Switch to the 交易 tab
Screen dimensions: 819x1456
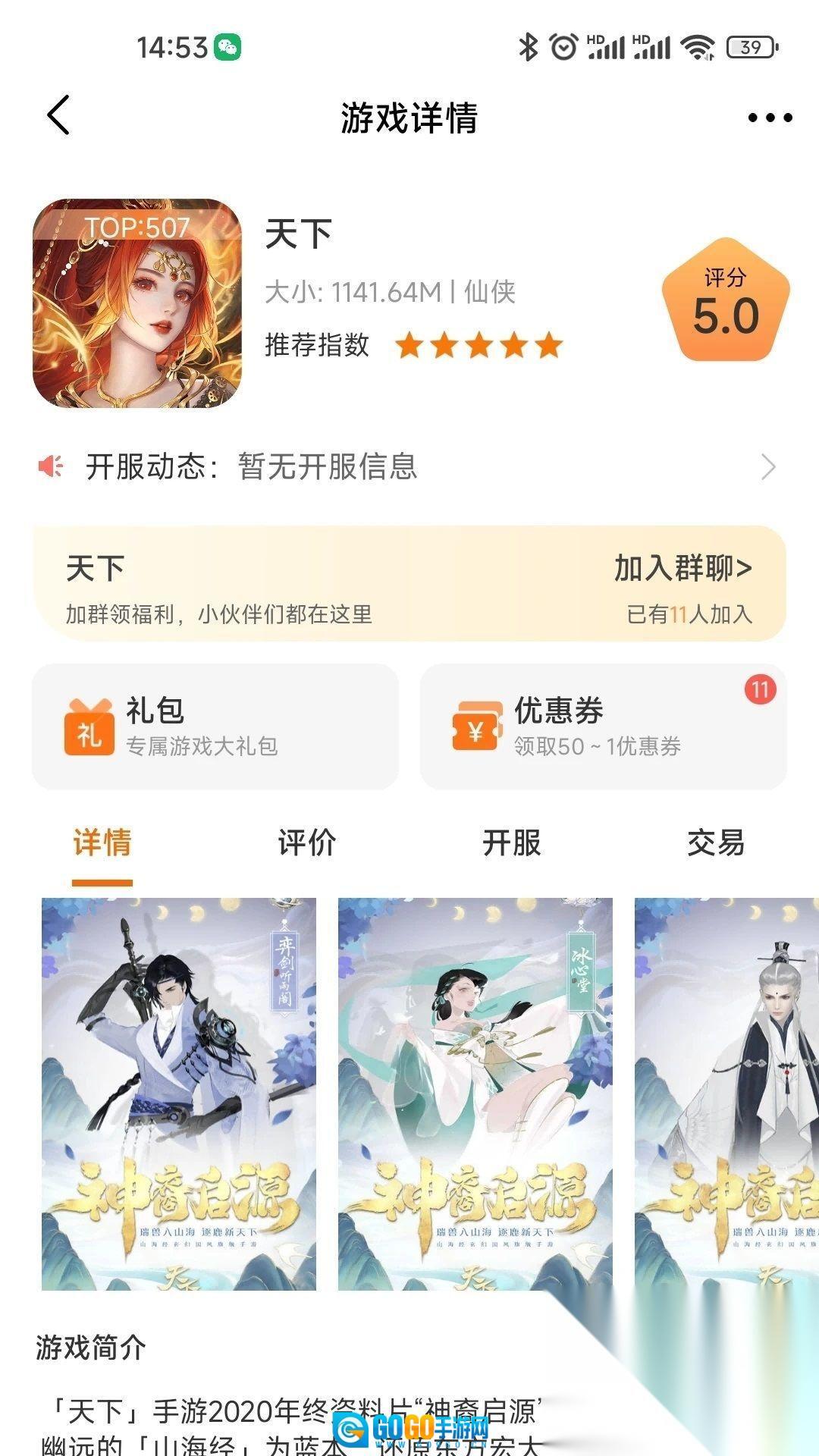click(x=716, y=843)
